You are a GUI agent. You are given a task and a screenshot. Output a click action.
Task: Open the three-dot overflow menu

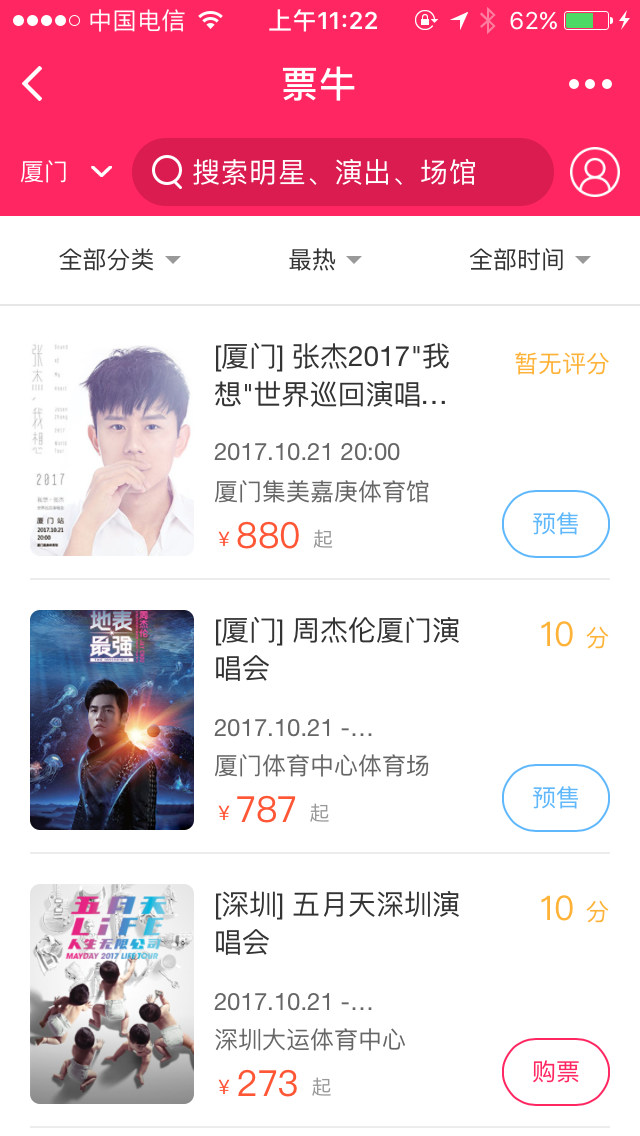[590, 84]
